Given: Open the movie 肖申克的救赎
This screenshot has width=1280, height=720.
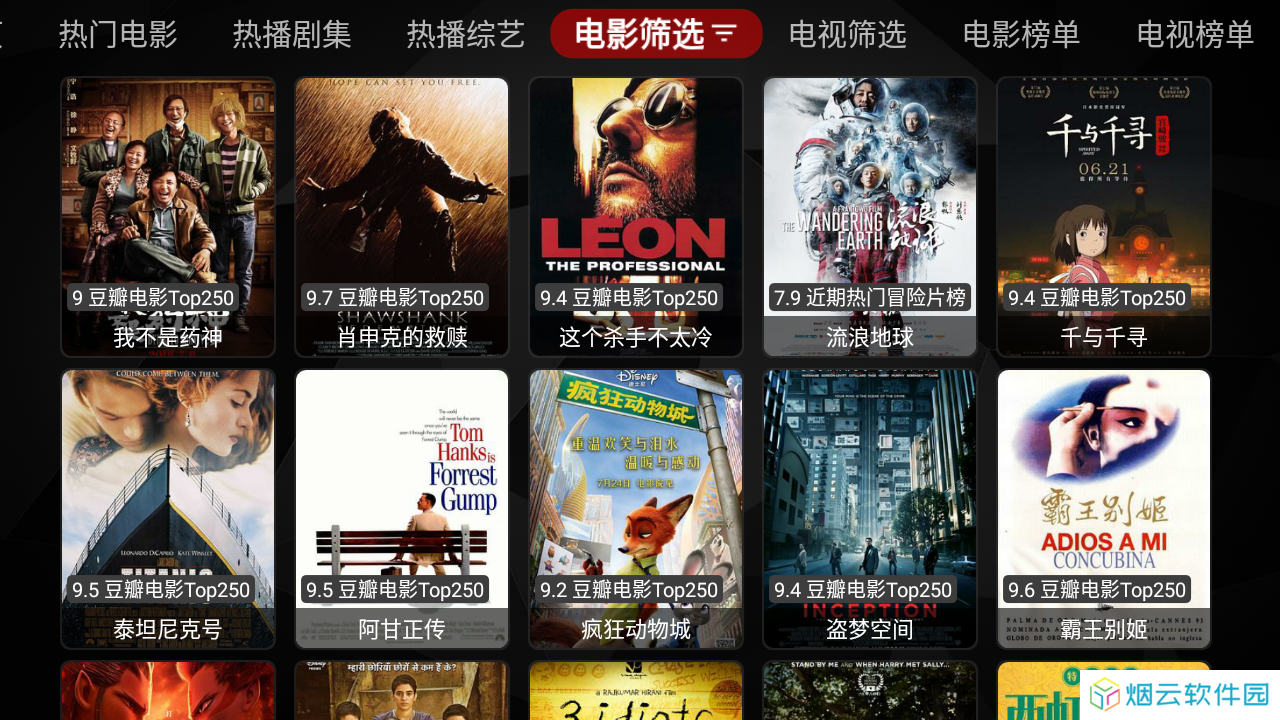Looking at the screenshot, I should click(402, 217).
